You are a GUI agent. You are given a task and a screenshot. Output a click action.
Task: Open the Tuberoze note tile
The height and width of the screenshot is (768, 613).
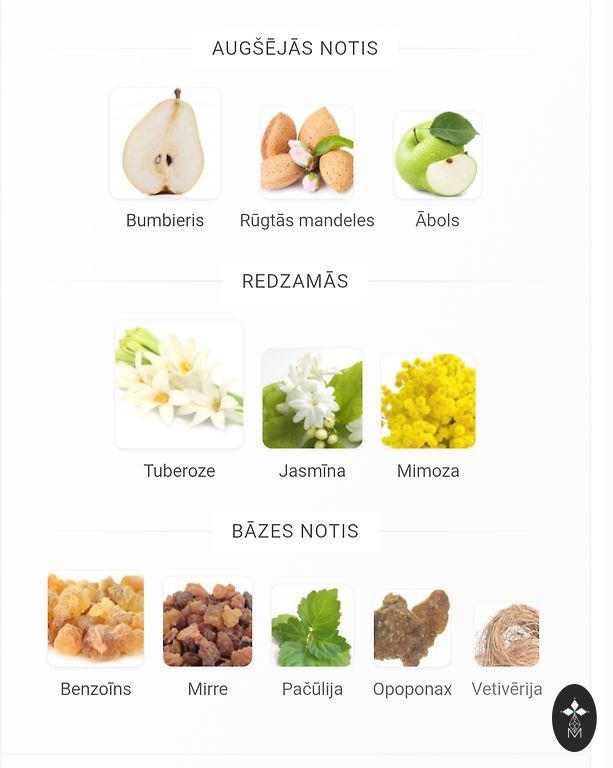click(179, 385)
